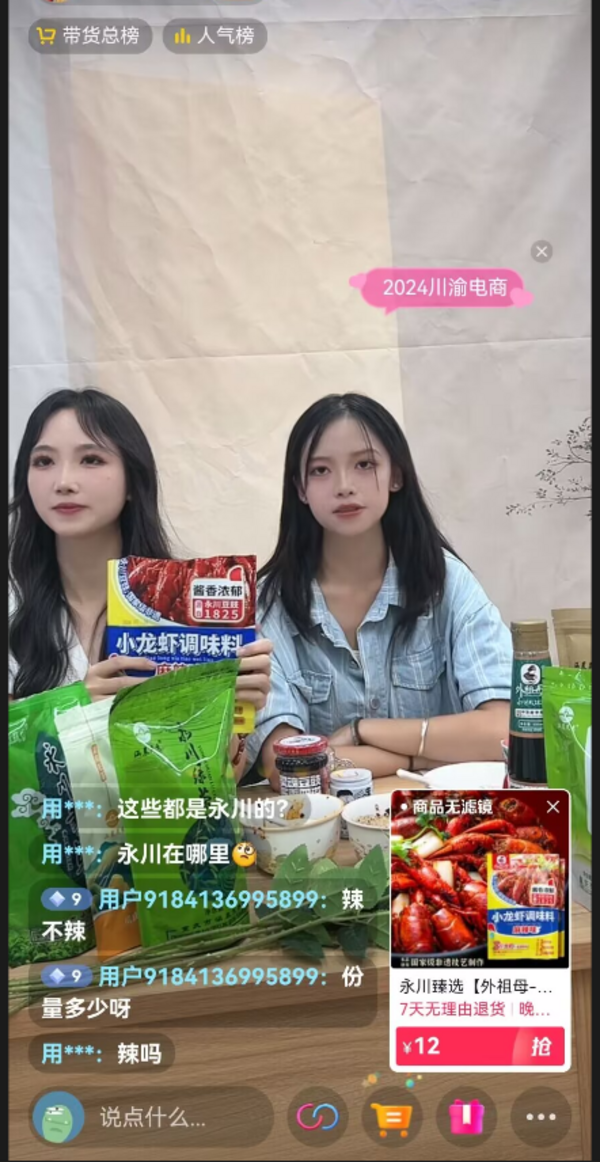Close the product popup card
The height and width of the screenshot is (1162, 600).
(553, 806)
